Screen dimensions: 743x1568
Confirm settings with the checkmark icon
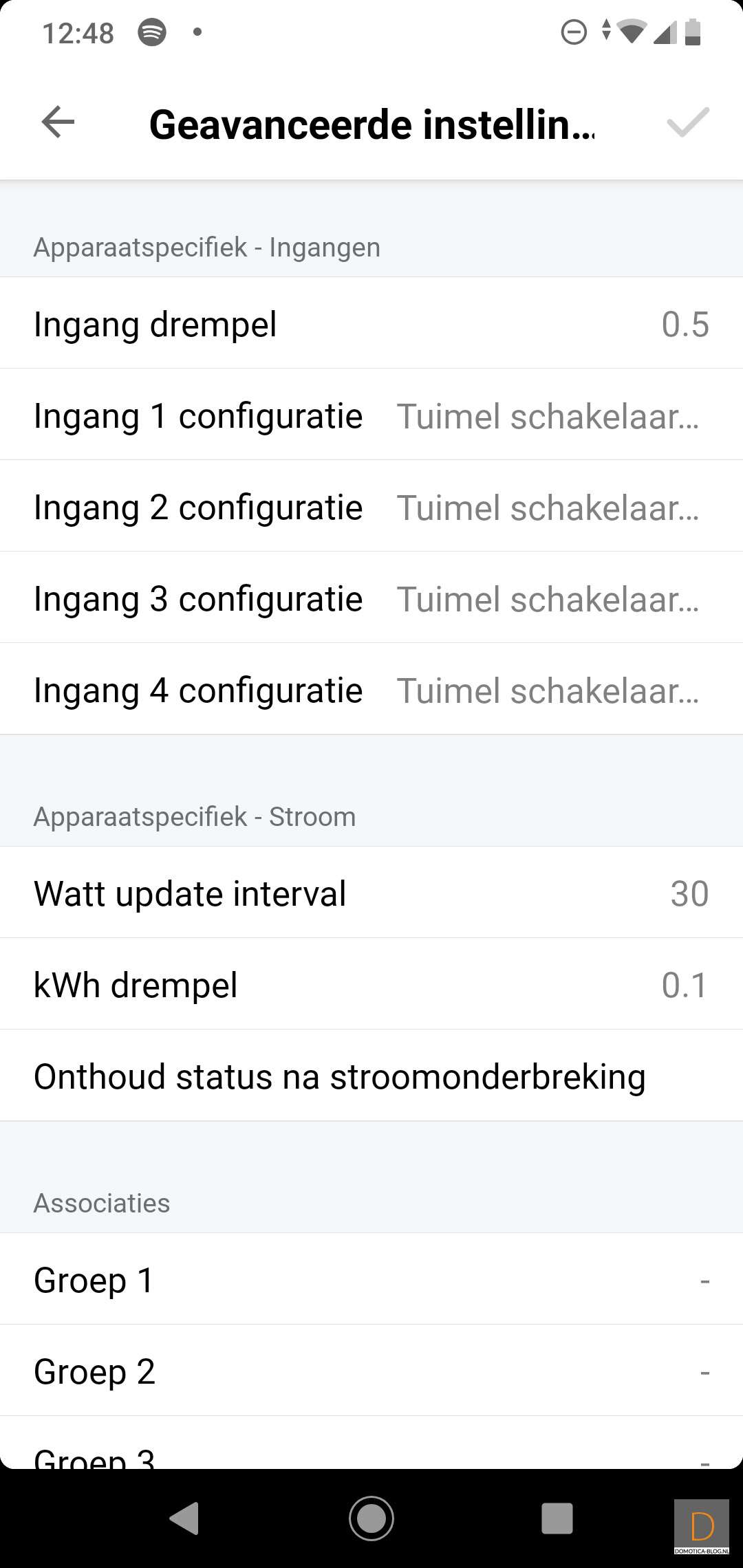pyautogui.click(x=687, y=123)
